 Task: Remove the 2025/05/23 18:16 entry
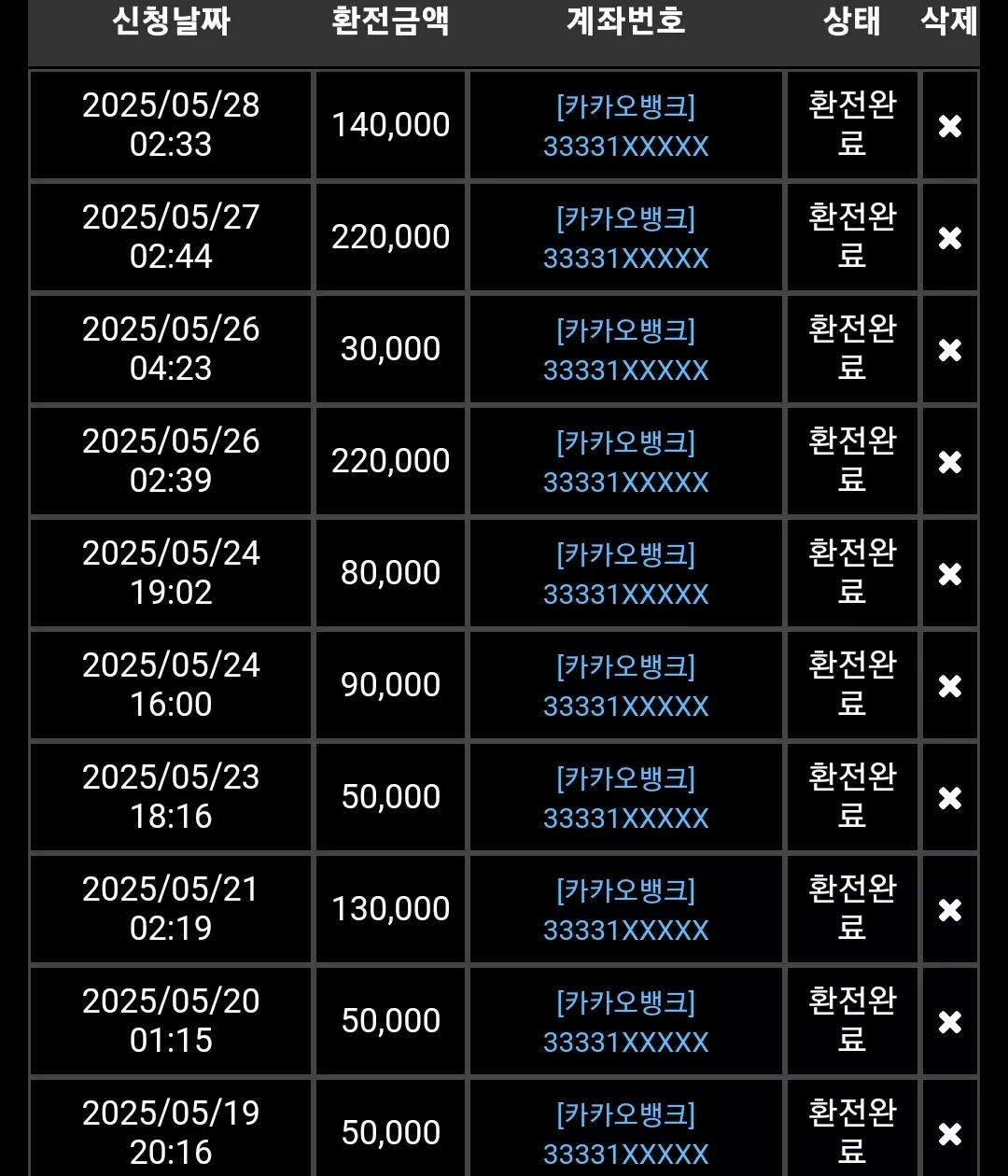(x=949, y=798)
